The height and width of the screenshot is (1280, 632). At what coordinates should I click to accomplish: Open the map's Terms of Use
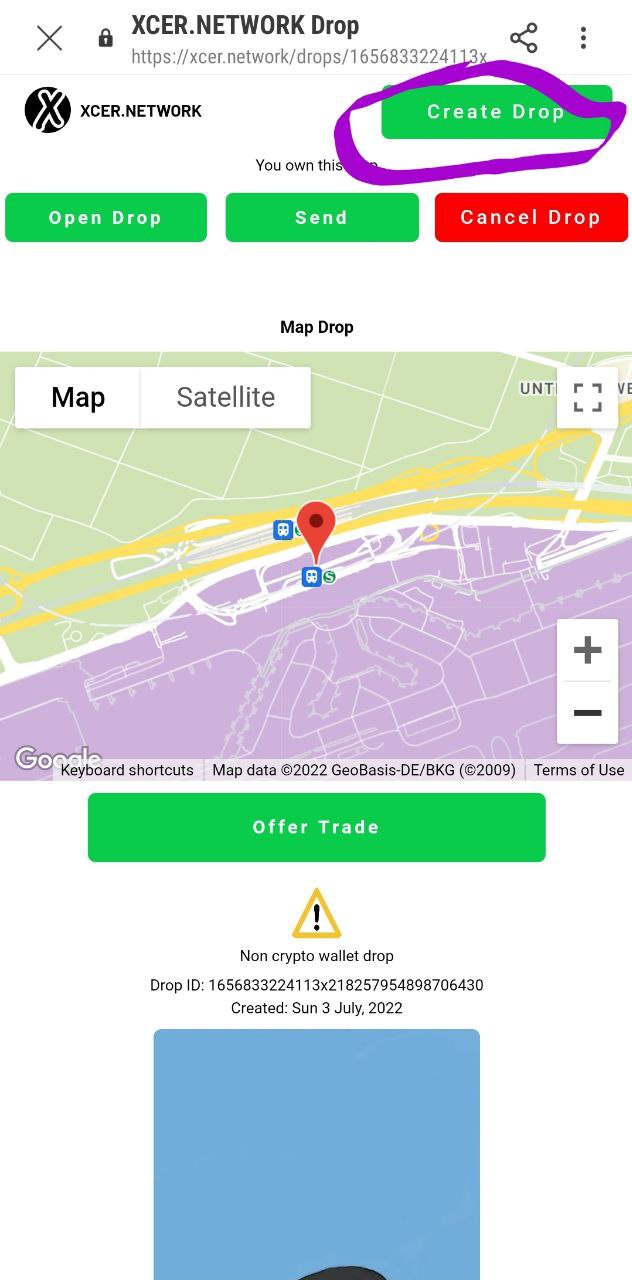(579, 770)
